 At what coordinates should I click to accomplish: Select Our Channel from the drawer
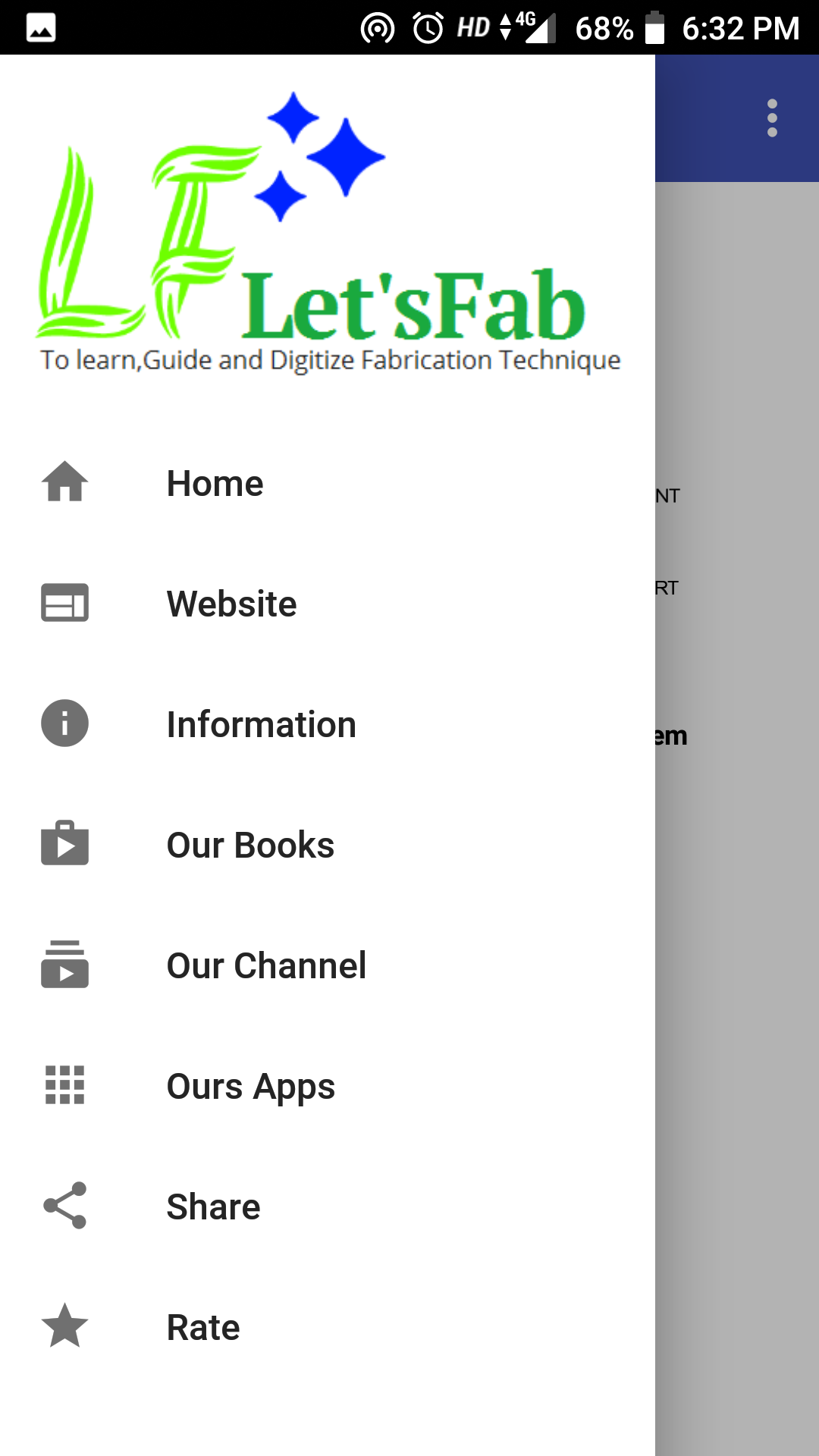(266, 965)
